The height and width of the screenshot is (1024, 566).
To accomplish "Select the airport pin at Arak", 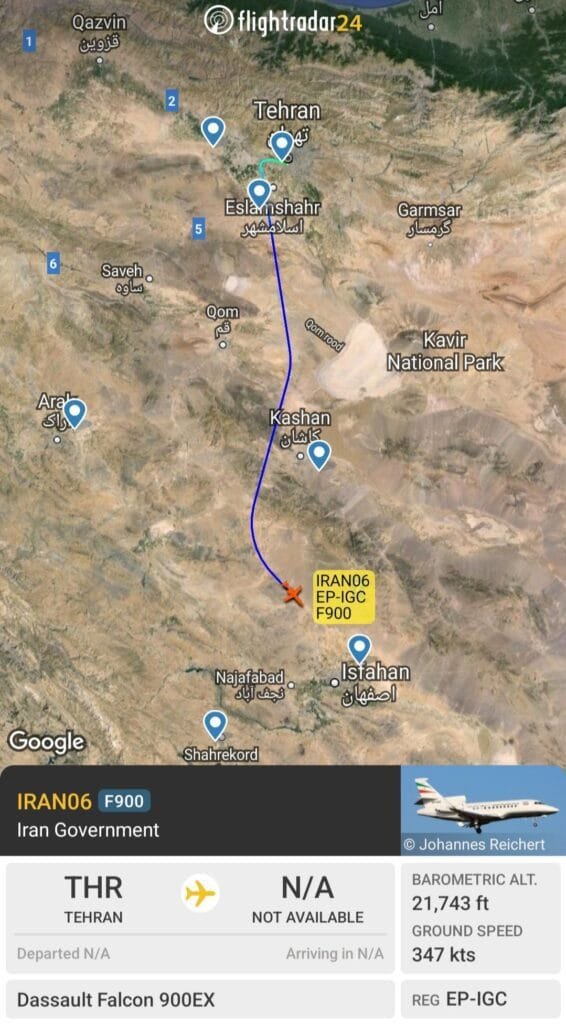I will pyautogui.click(x=74, y=414).
